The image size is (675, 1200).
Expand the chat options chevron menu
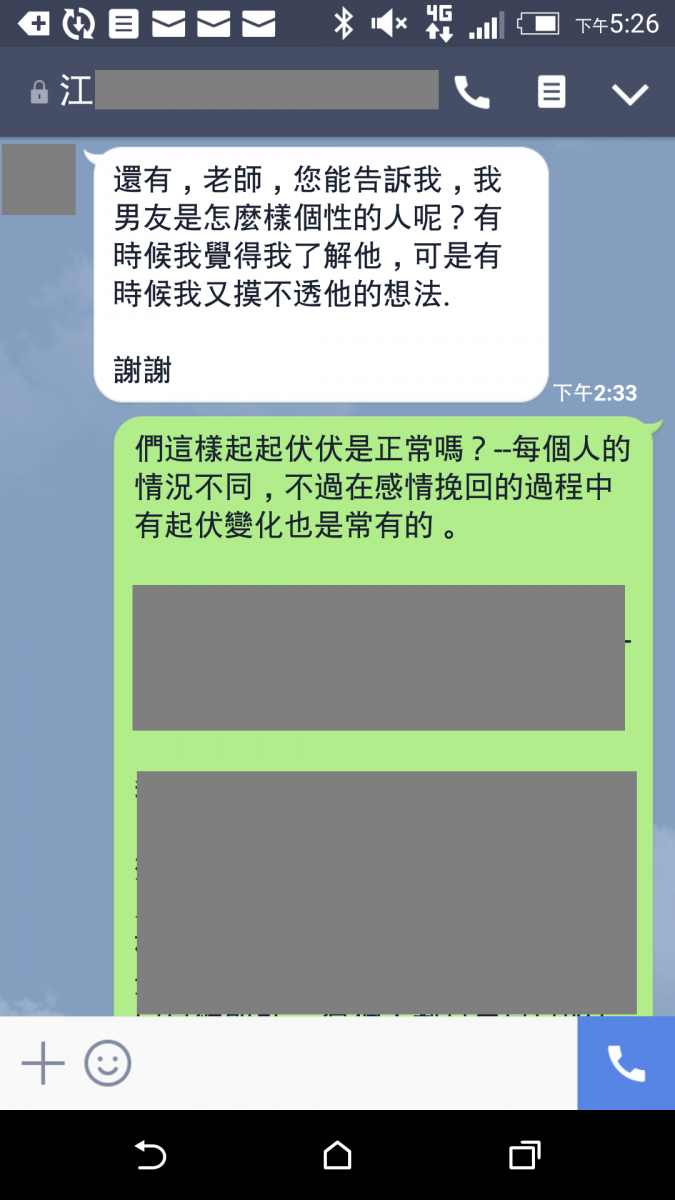[630, 94]
